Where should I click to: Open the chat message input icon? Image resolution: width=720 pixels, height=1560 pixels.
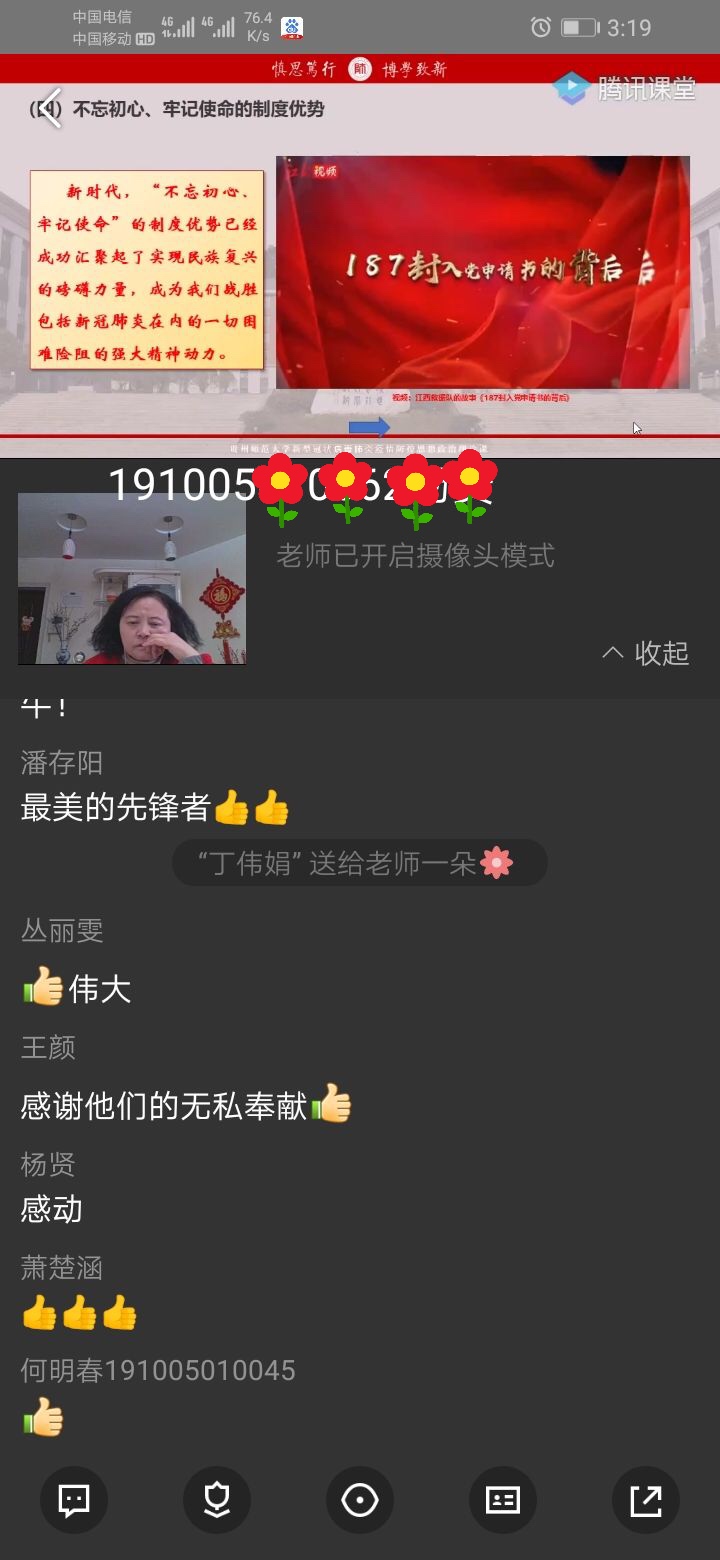pos(74,1500)
